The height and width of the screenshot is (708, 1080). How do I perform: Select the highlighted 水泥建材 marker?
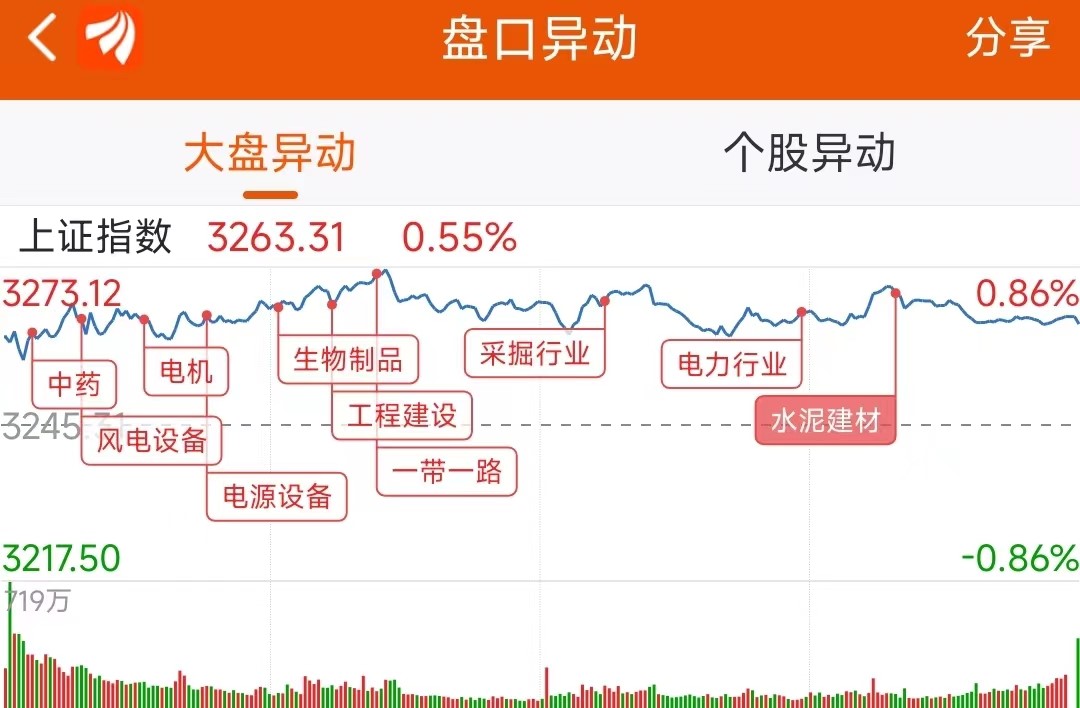click(x=825, y=421)
